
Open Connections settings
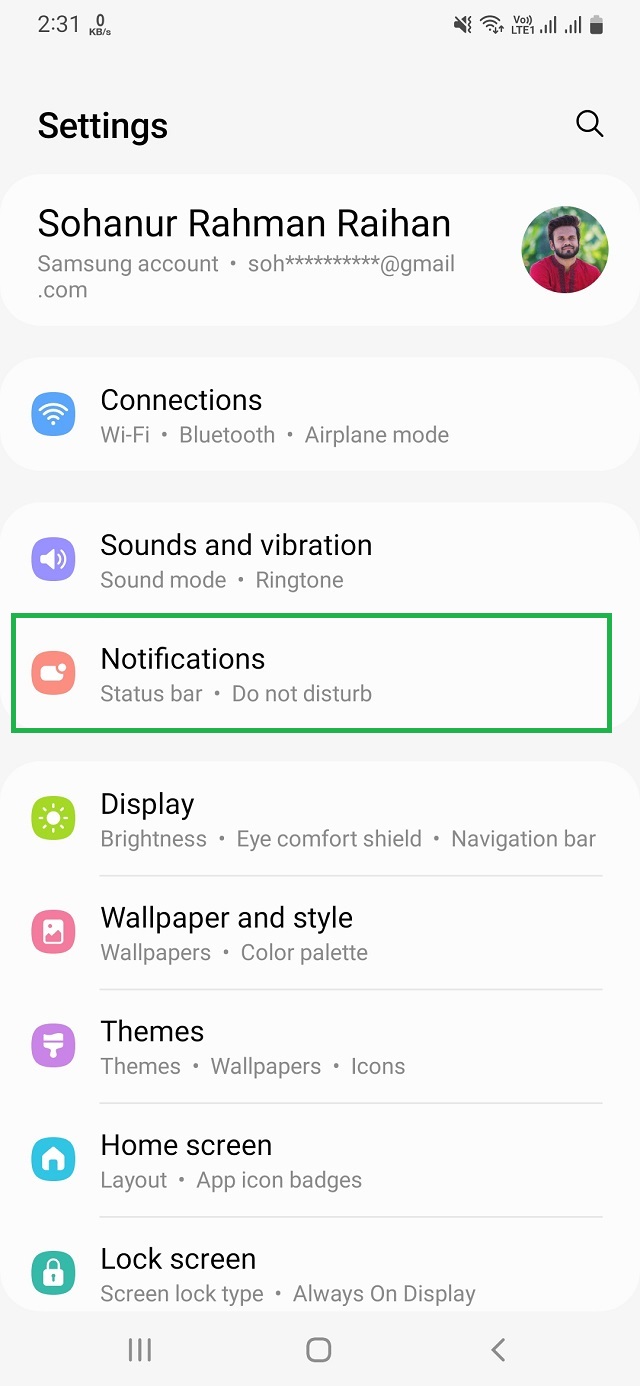(320, 415)
